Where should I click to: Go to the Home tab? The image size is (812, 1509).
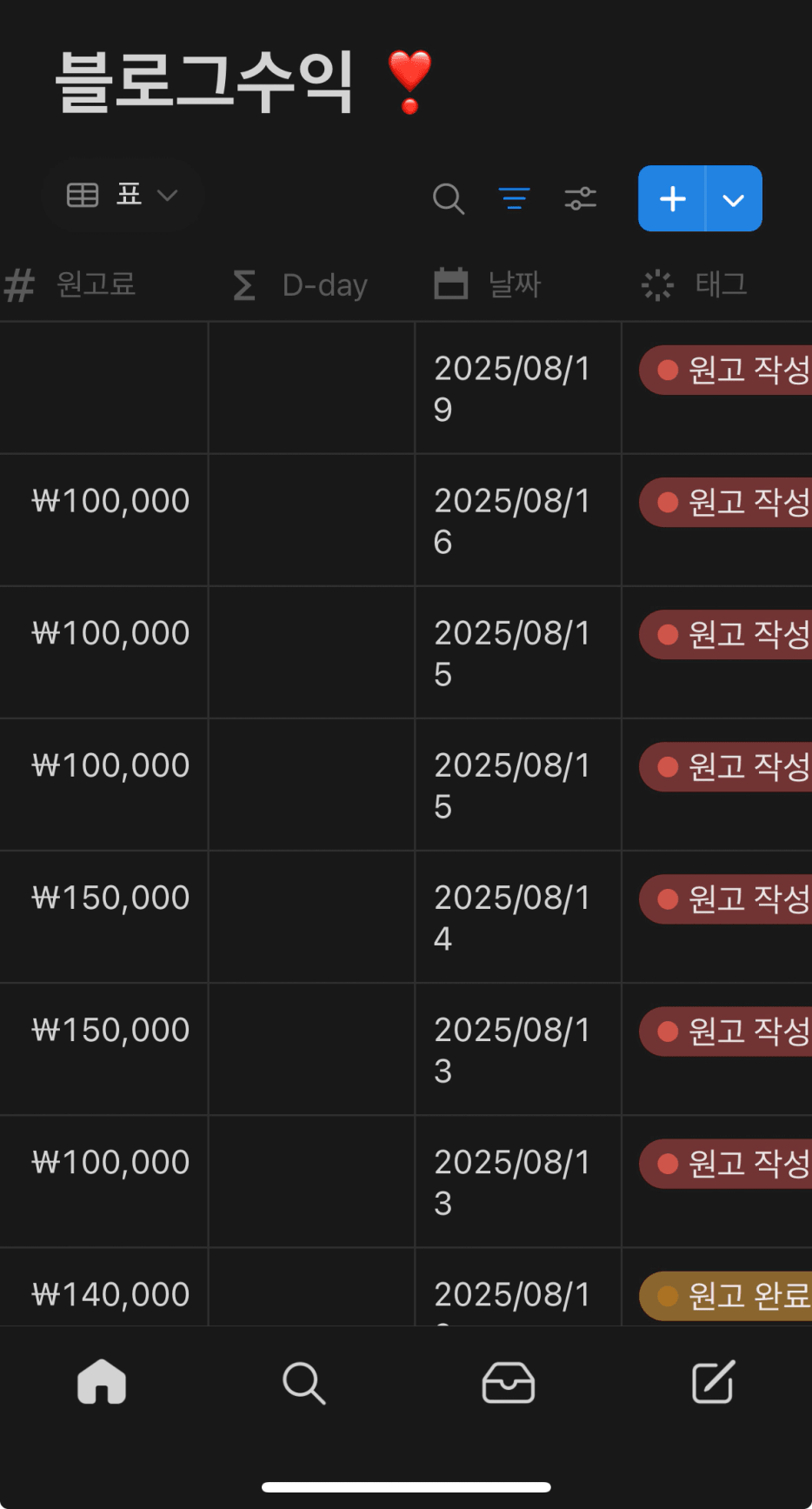point(102,1382)
